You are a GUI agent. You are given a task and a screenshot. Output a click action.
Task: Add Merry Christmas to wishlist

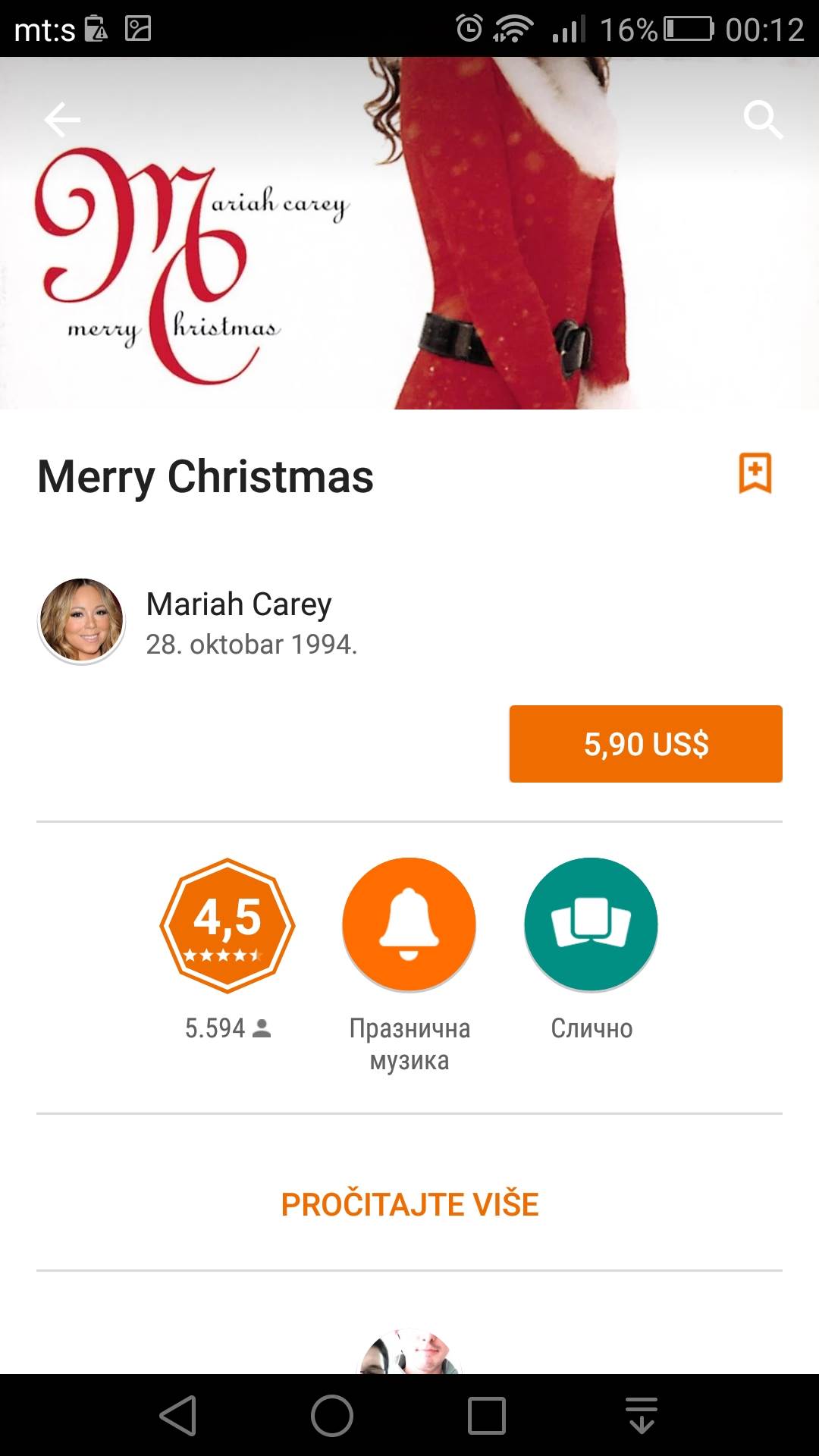point(755,473)
